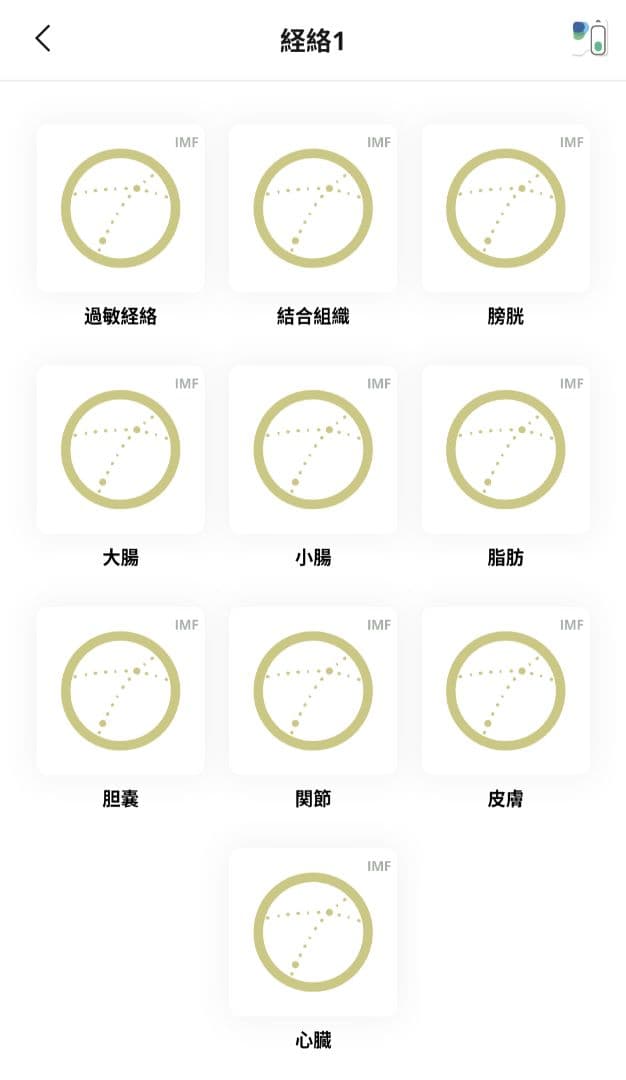Go back using the top-left arrow
This screenshot has width=626, height=1080.
point(42,39)
